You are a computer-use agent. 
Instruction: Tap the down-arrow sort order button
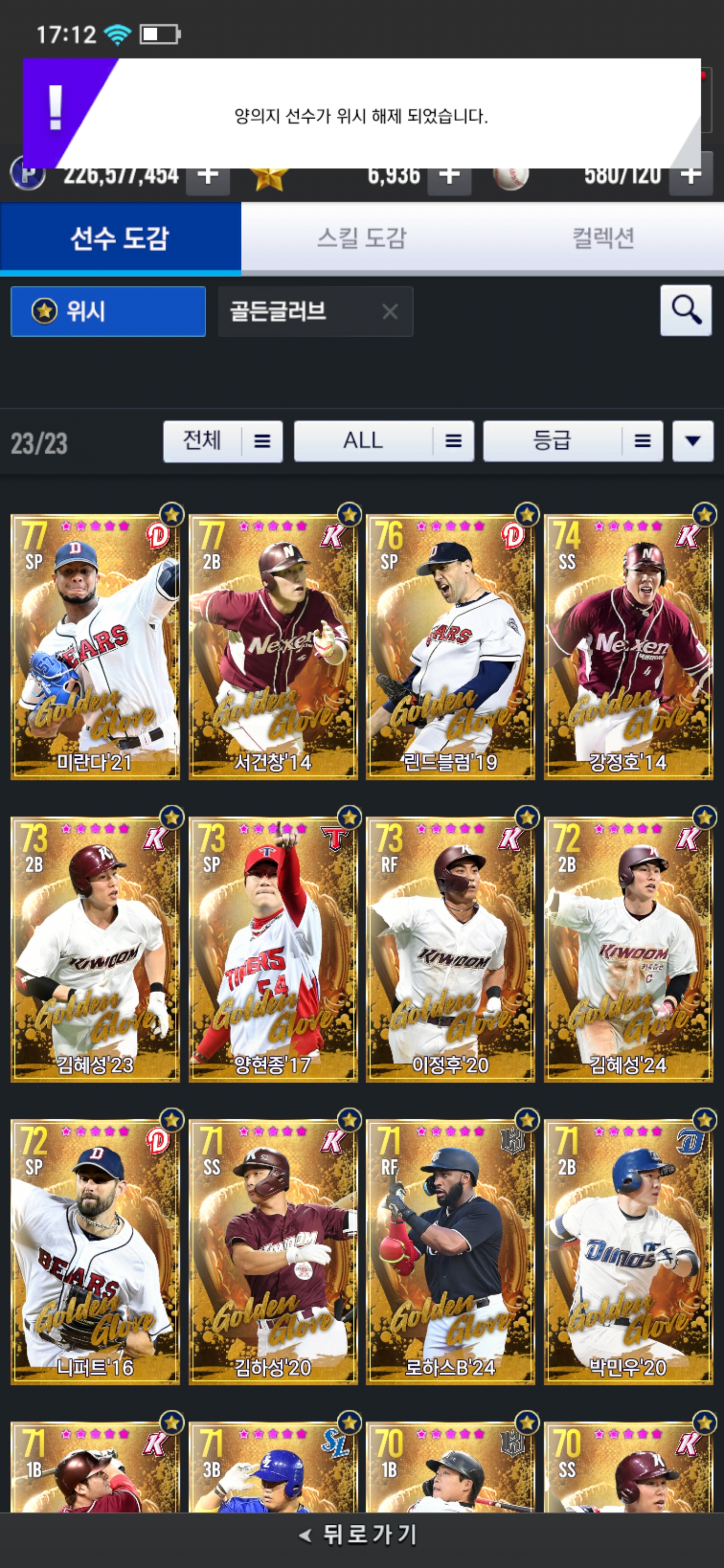coord(693,441)
